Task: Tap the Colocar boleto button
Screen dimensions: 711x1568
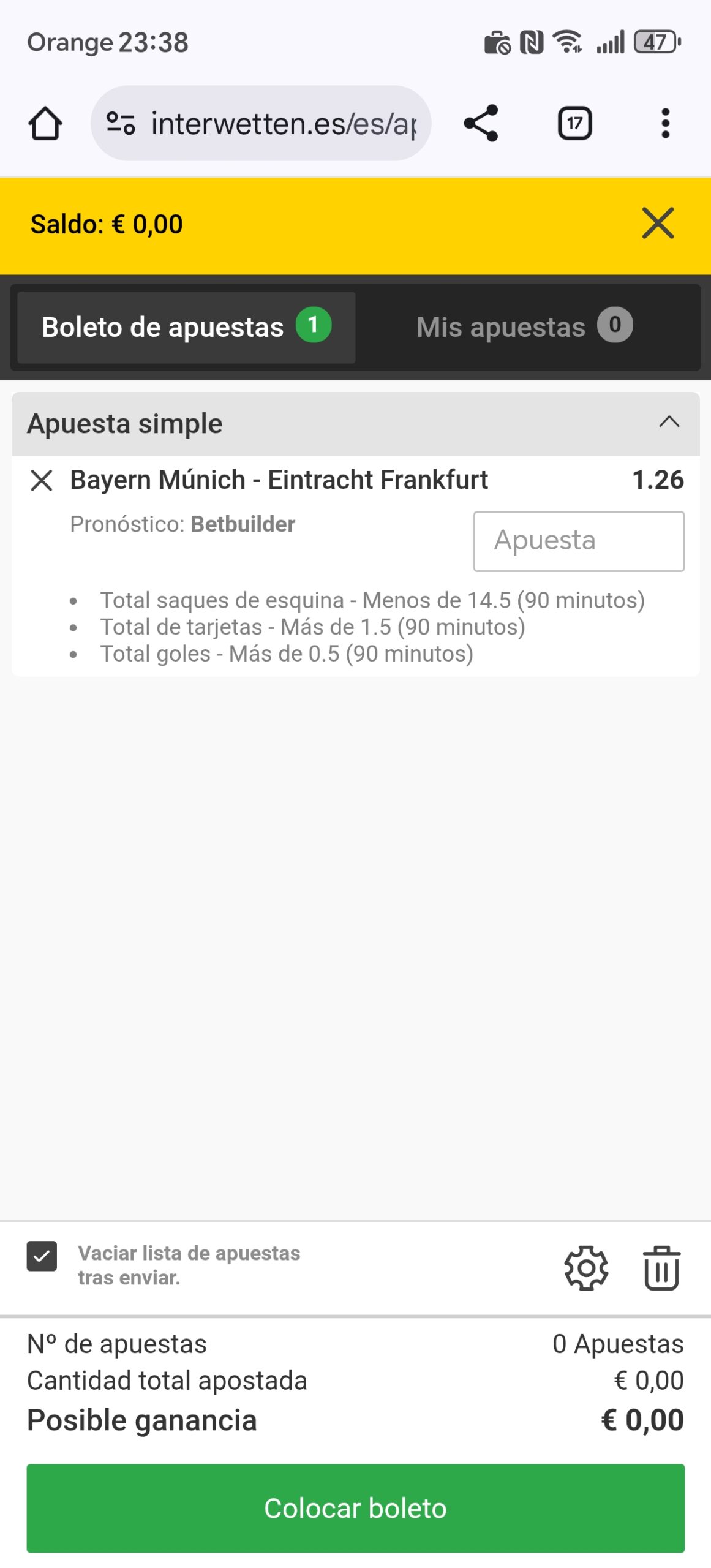Action: pos(355,1508)
